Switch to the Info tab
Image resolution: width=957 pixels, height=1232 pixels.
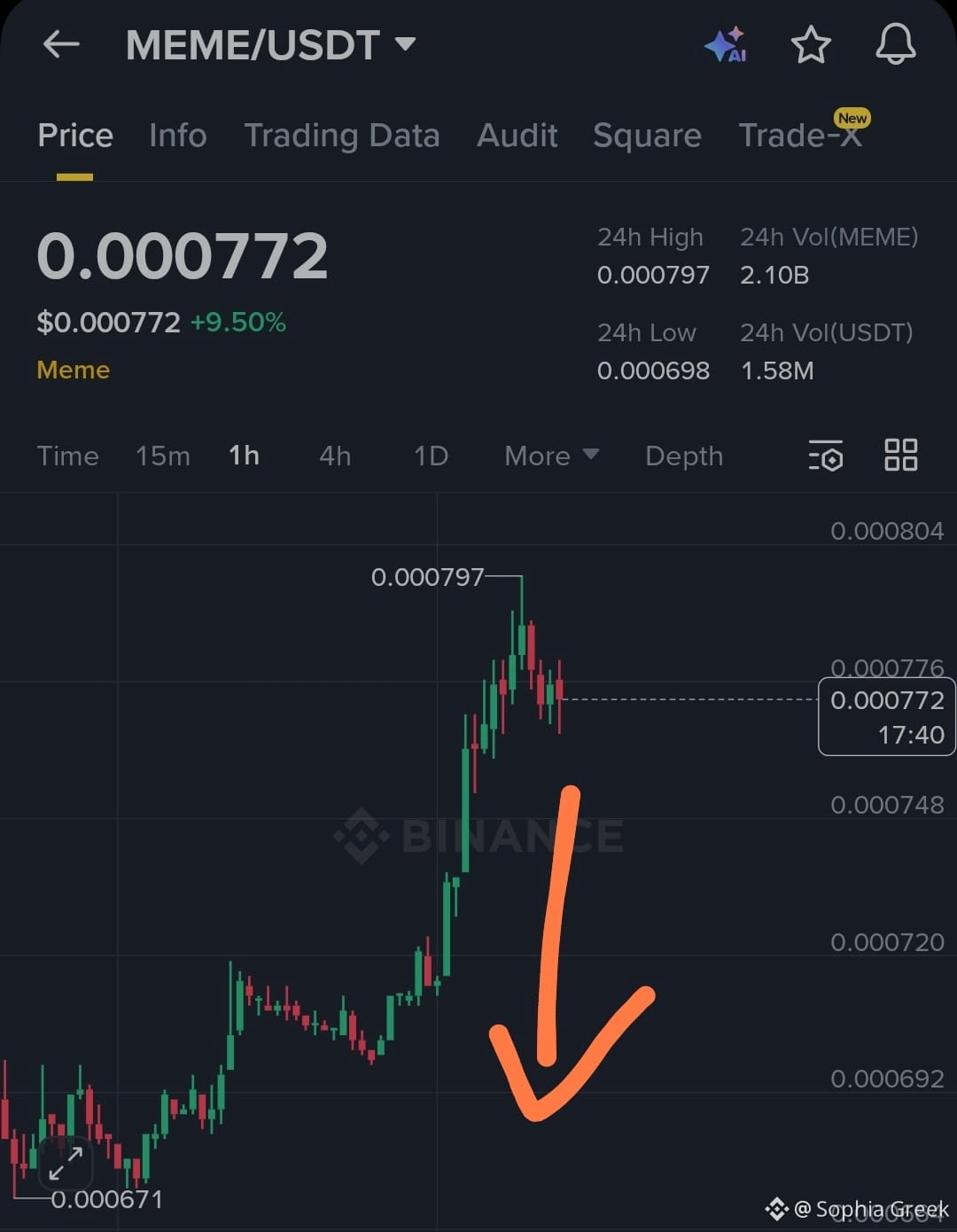(x=177, y=136)
